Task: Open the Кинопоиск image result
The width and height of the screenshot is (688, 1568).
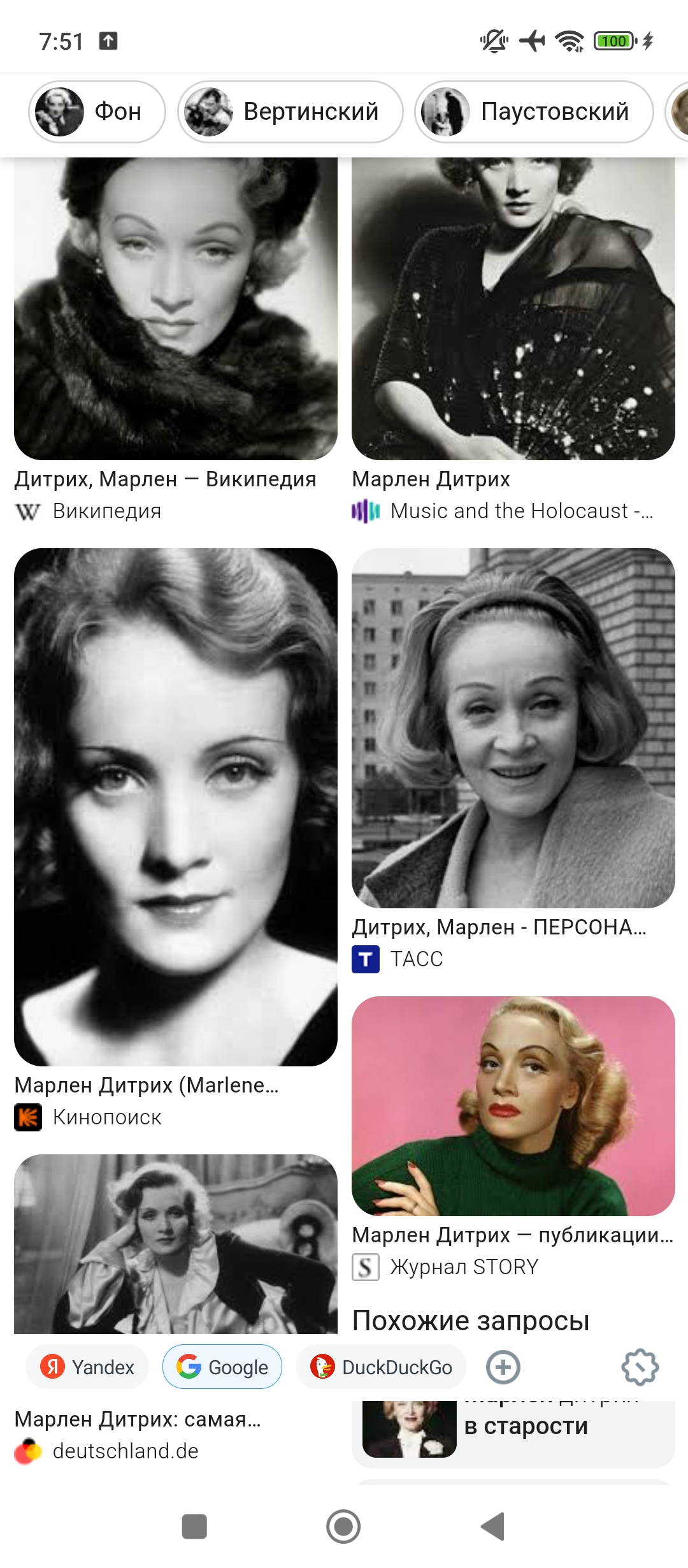Action: pos(175,806)
